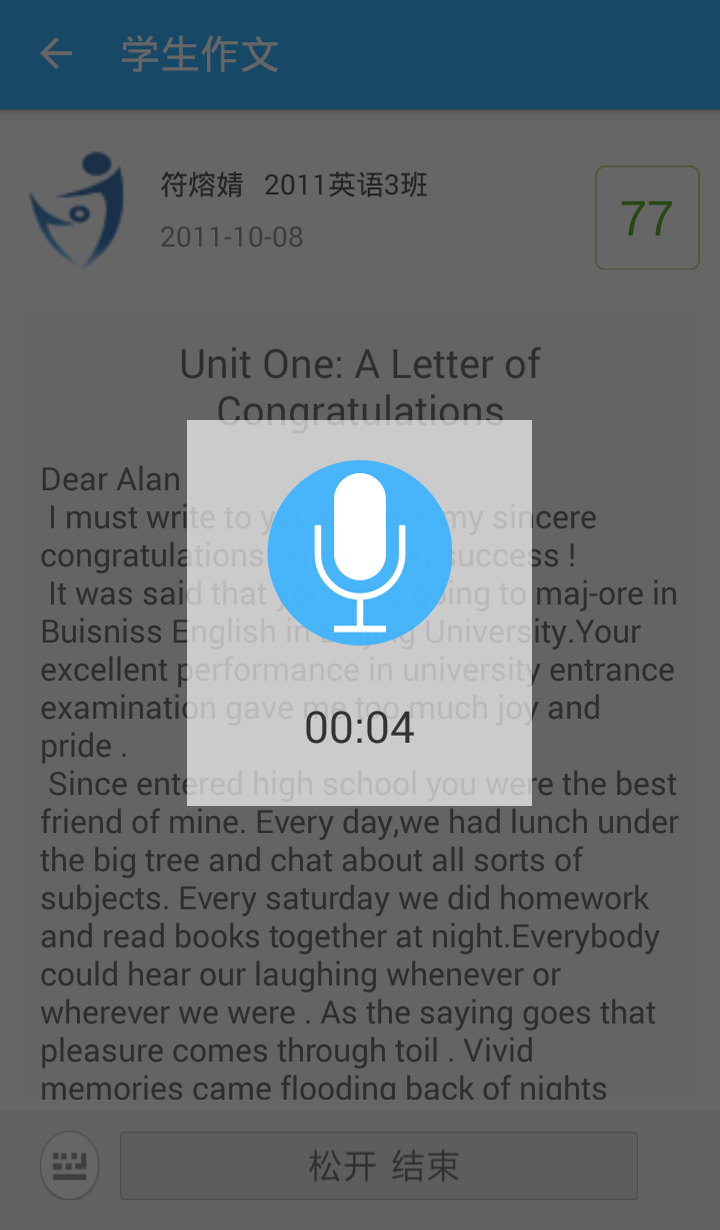Go back from the 学生作文 screen
The image size is (720, 1230).
[56, 54]
